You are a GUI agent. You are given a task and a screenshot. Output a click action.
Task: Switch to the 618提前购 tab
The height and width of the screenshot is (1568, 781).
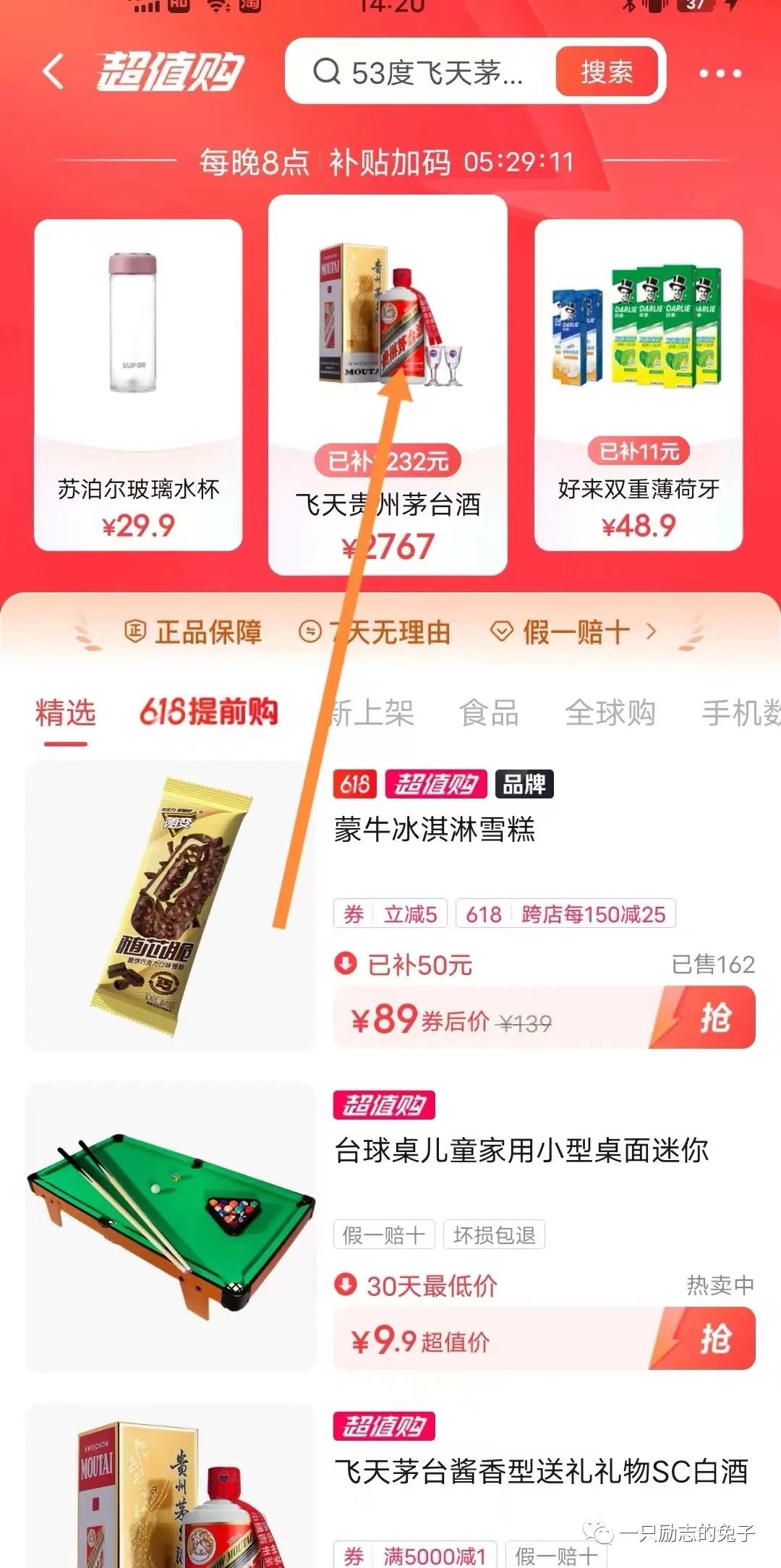click(x=208, y=712)
